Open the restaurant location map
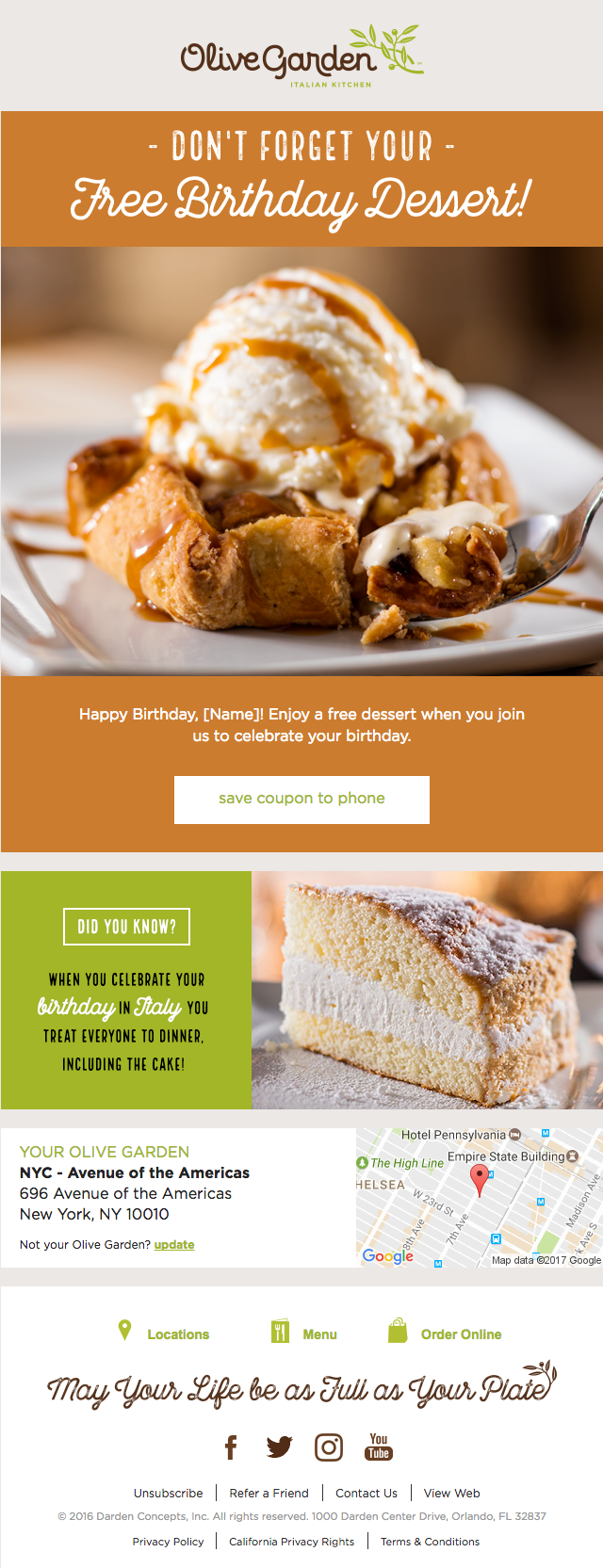The height and width of the screenshot is (1568, 603). [479, 1198]
